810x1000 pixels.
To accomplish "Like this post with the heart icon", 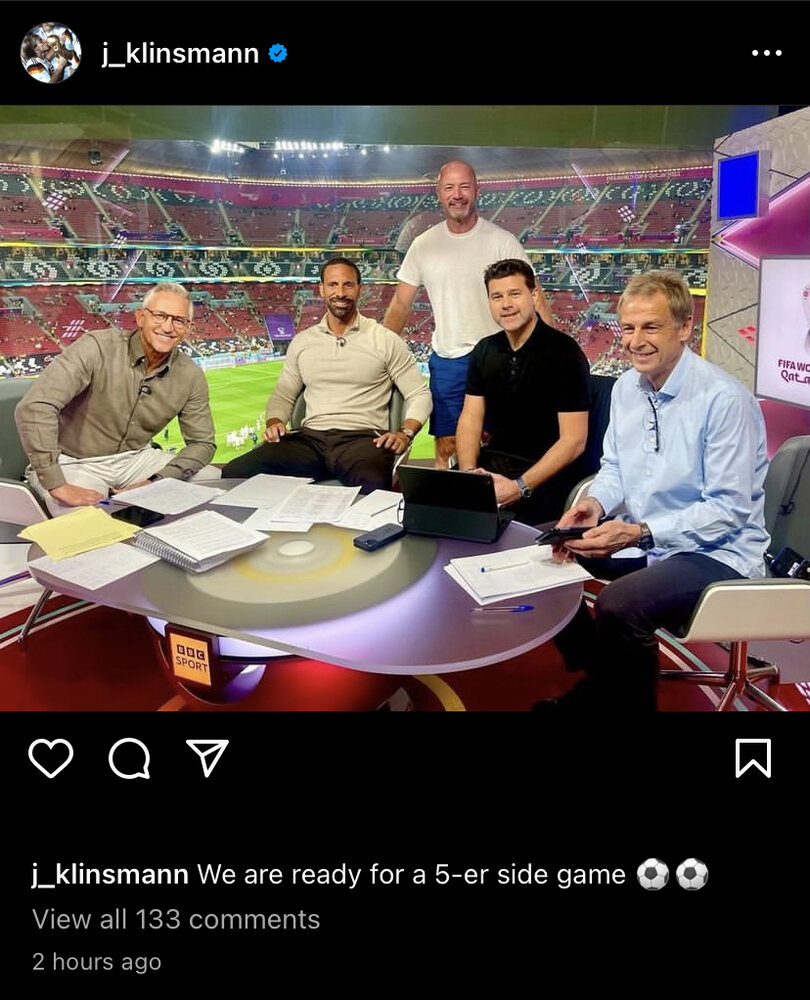I will pos(51,758).
